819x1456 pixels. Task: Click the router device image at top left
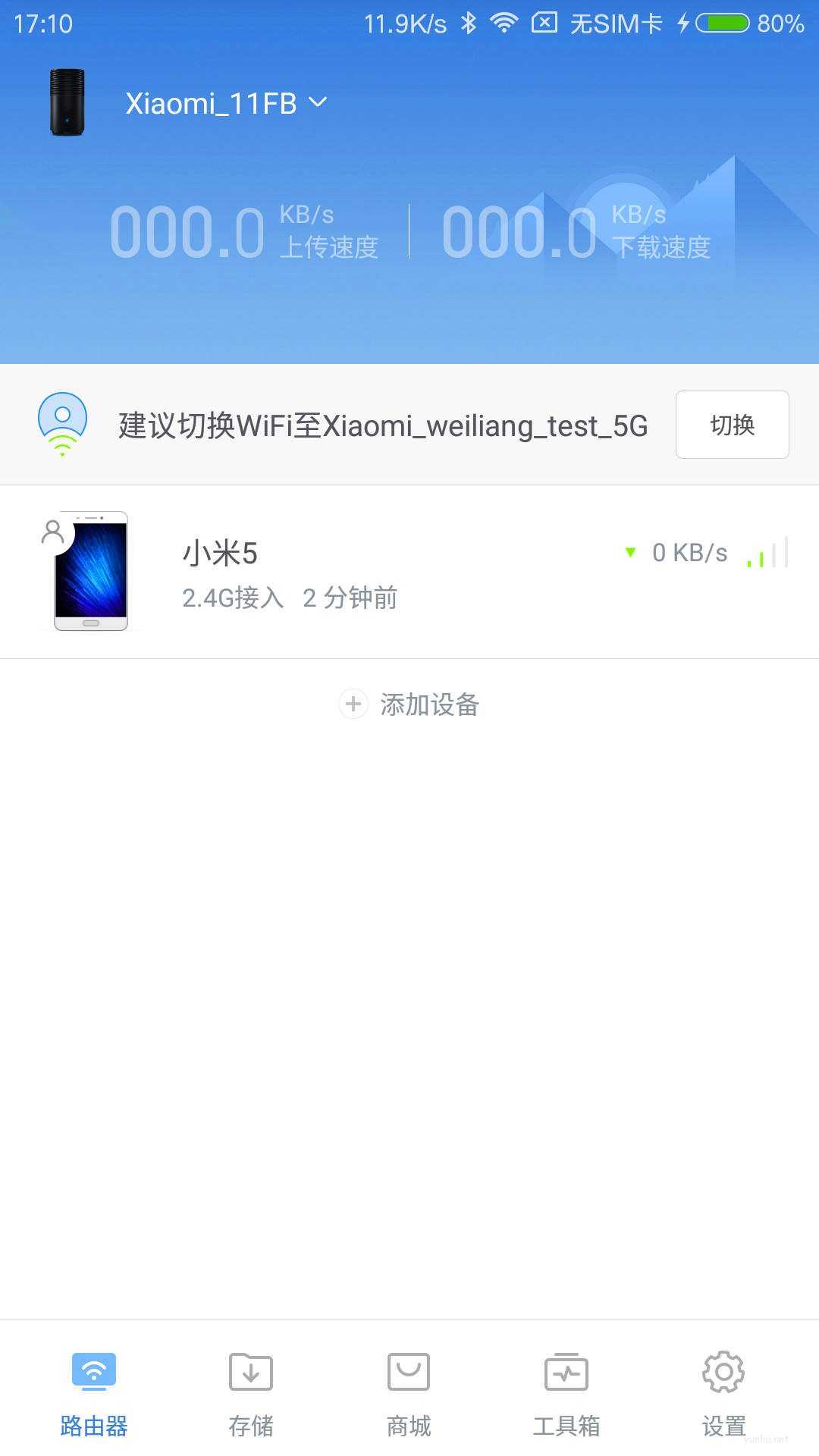(x=67, y=101)
